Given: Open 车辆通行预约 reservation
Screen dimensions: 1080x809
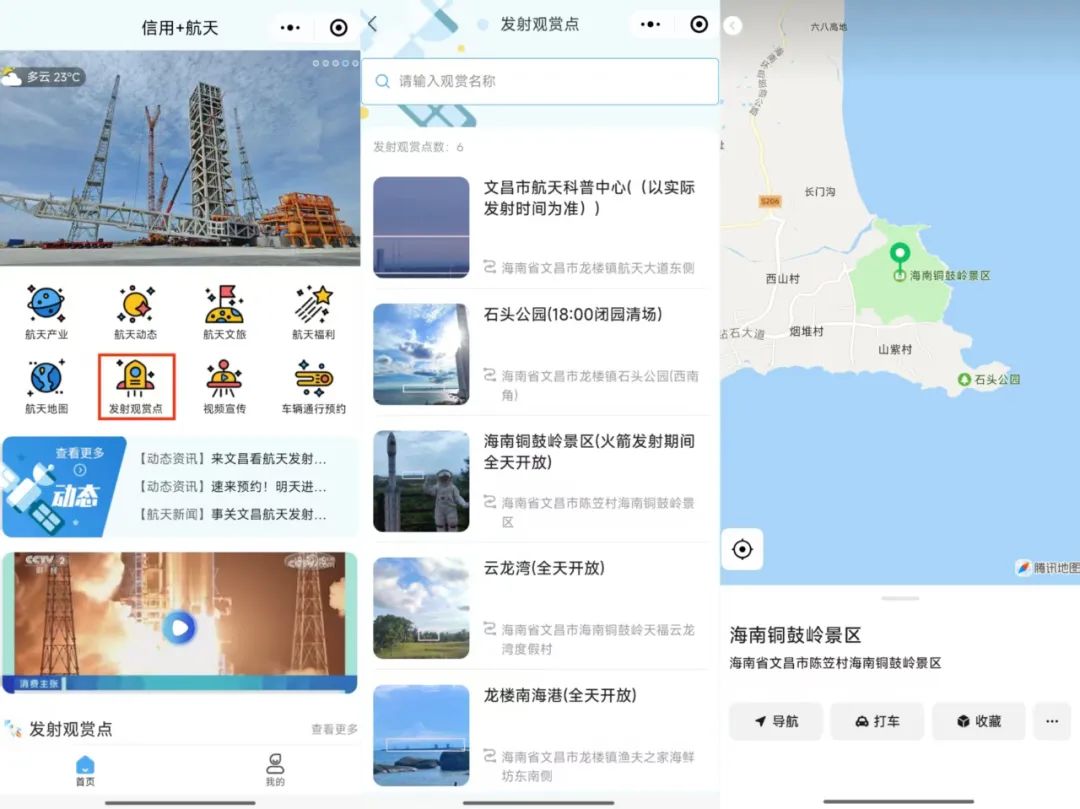Looking at the screenshot, I should [313, 386].
